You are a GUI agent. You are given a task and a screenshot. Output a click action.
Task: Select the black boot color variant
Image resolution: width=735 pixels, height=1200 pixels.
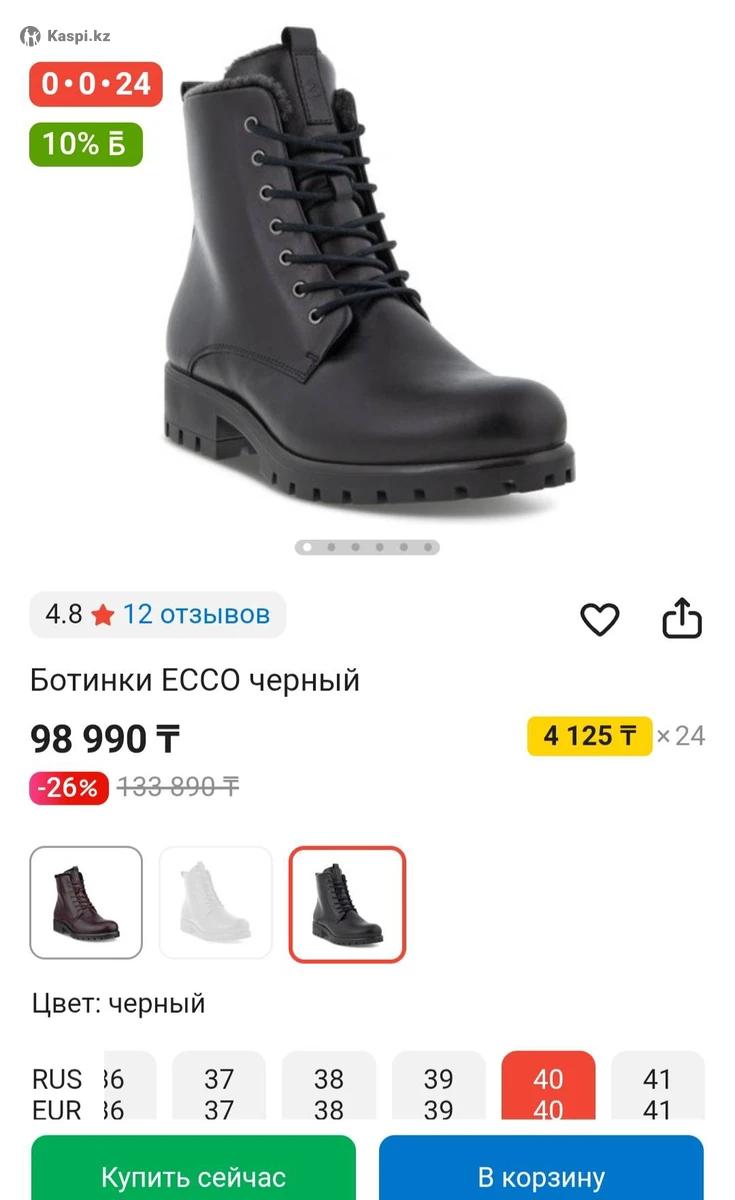[x=347, y=904]
